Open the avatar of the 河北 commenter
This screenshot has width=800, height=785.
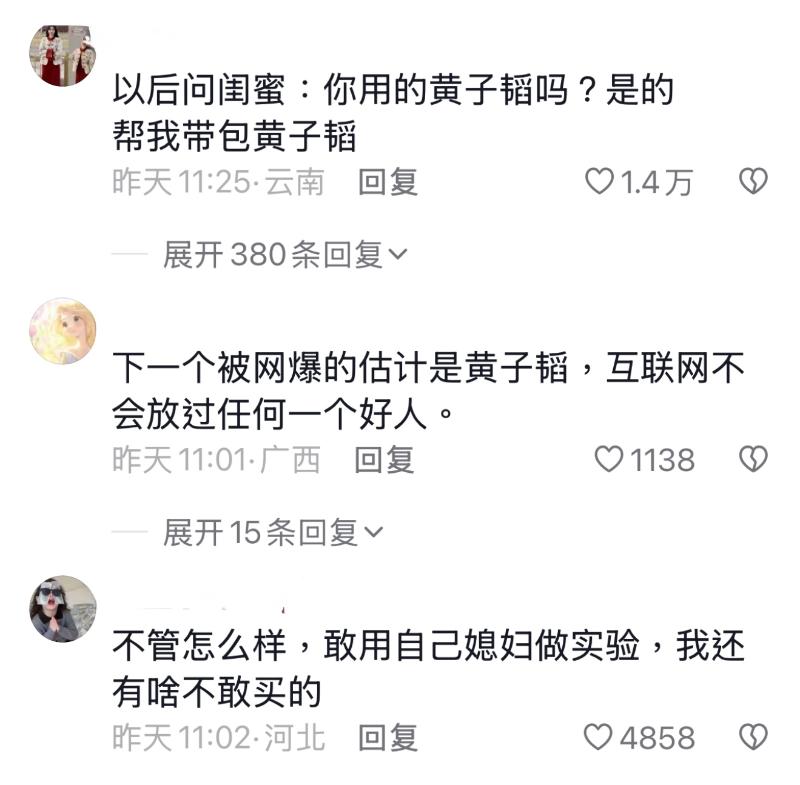tap(62, 608)
